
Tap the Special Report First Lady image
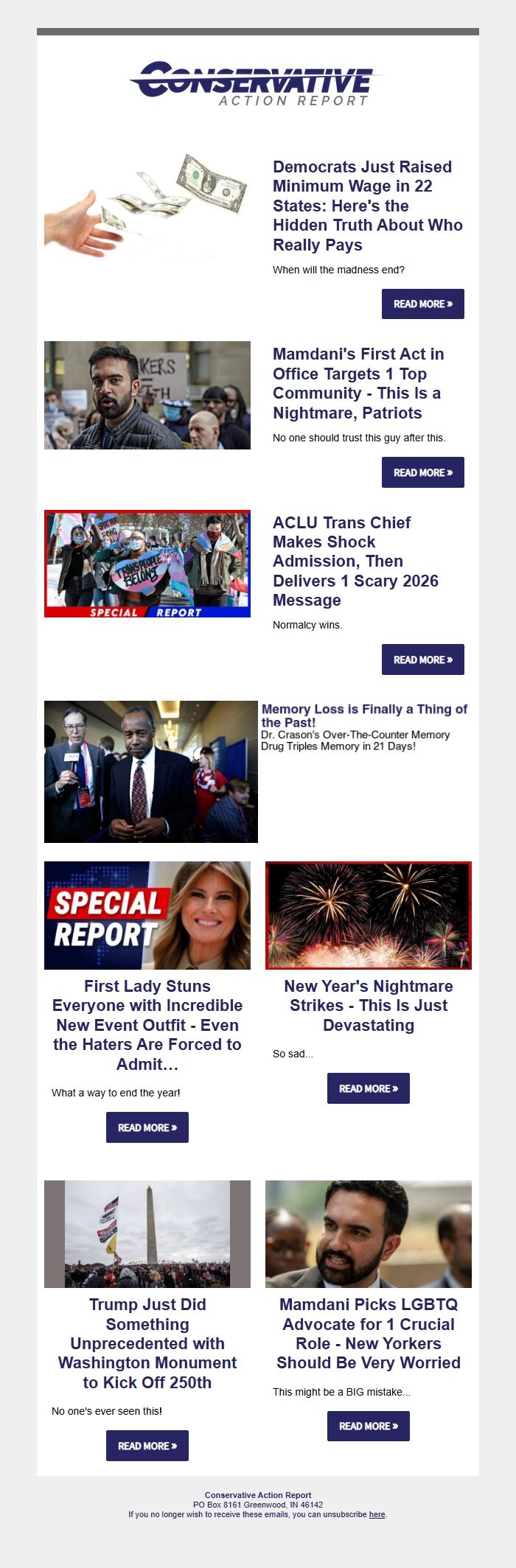click(x=147, y=915)
